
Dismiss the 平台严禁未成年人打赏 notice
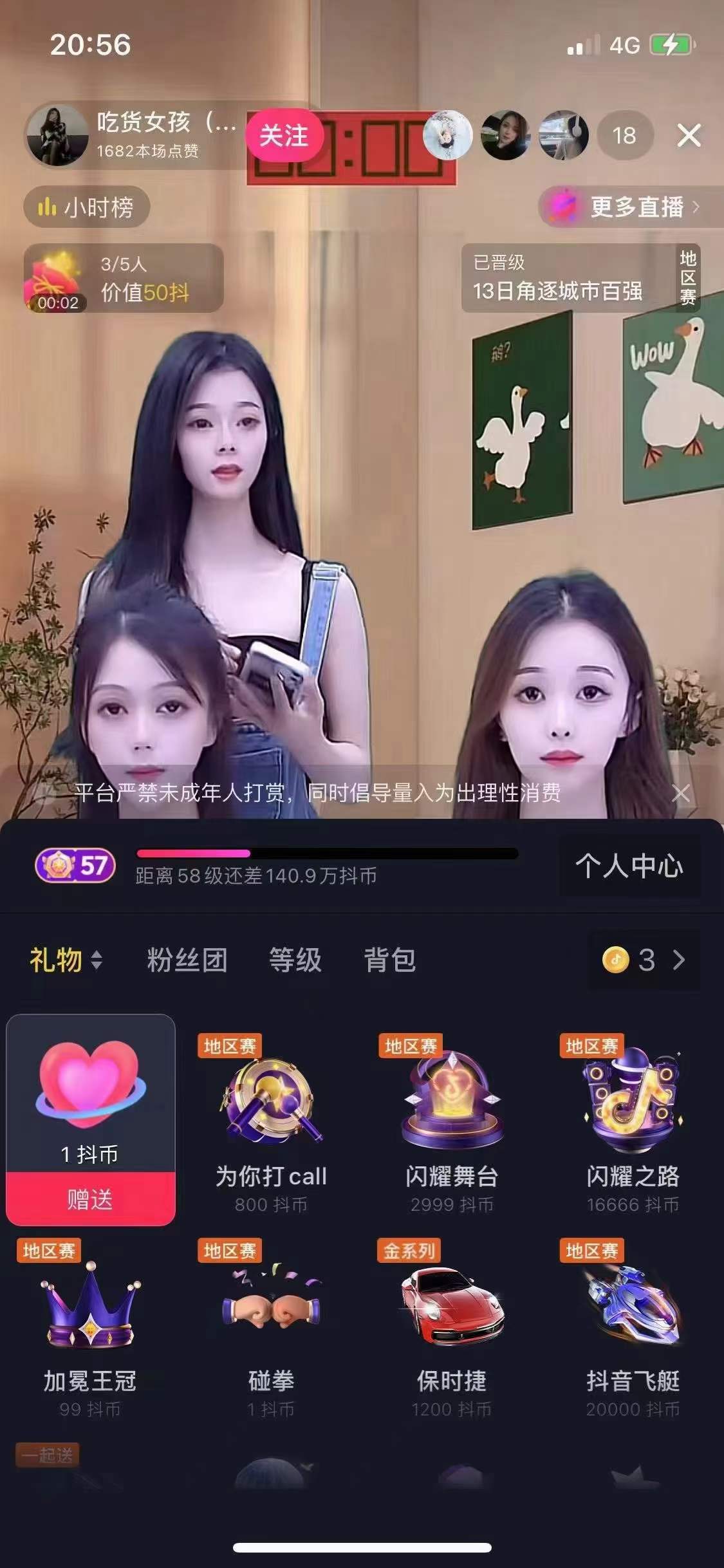(x=680, y=793)
